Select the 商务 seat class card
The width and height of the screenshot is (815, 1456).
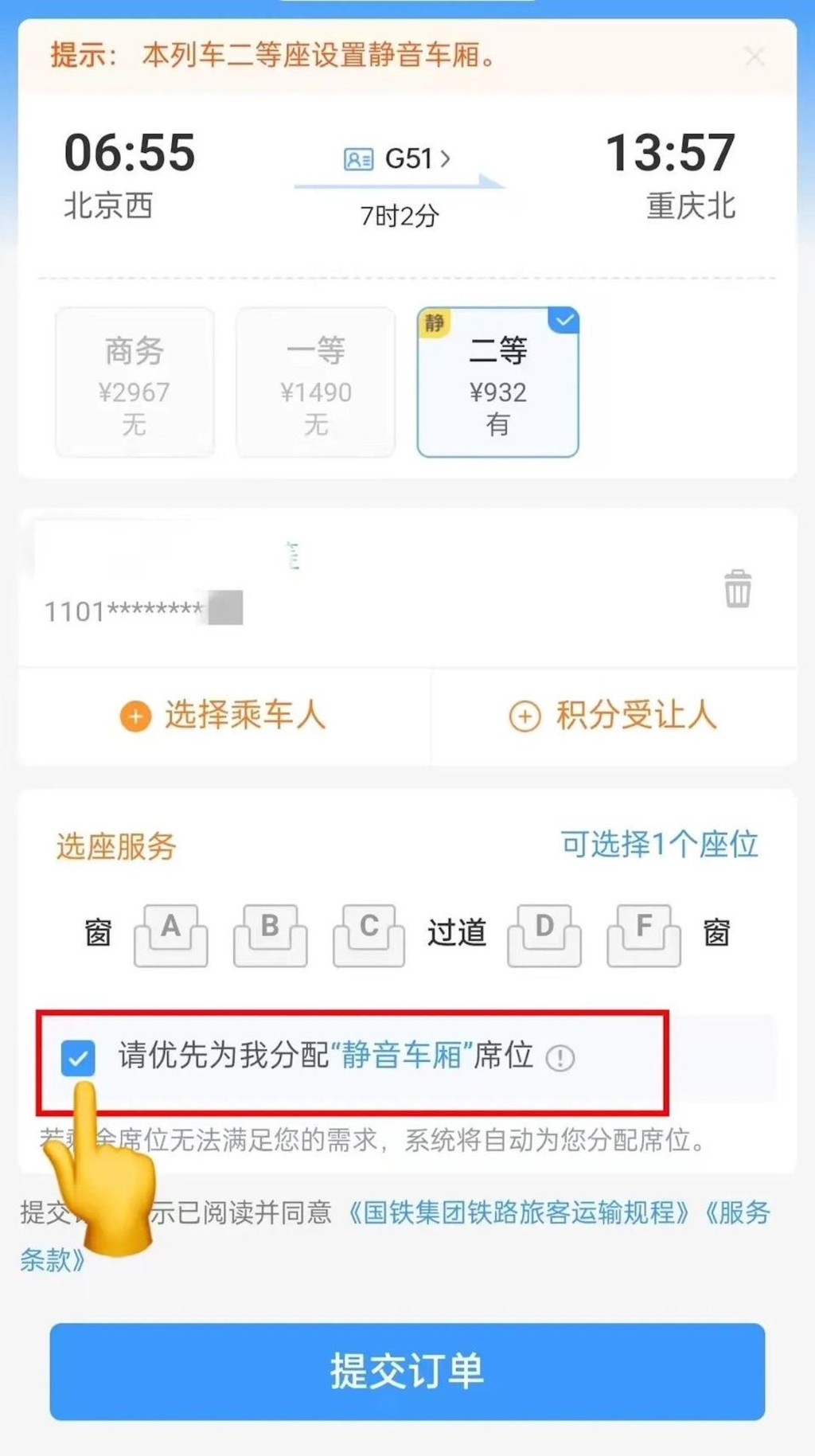(134, 382)
